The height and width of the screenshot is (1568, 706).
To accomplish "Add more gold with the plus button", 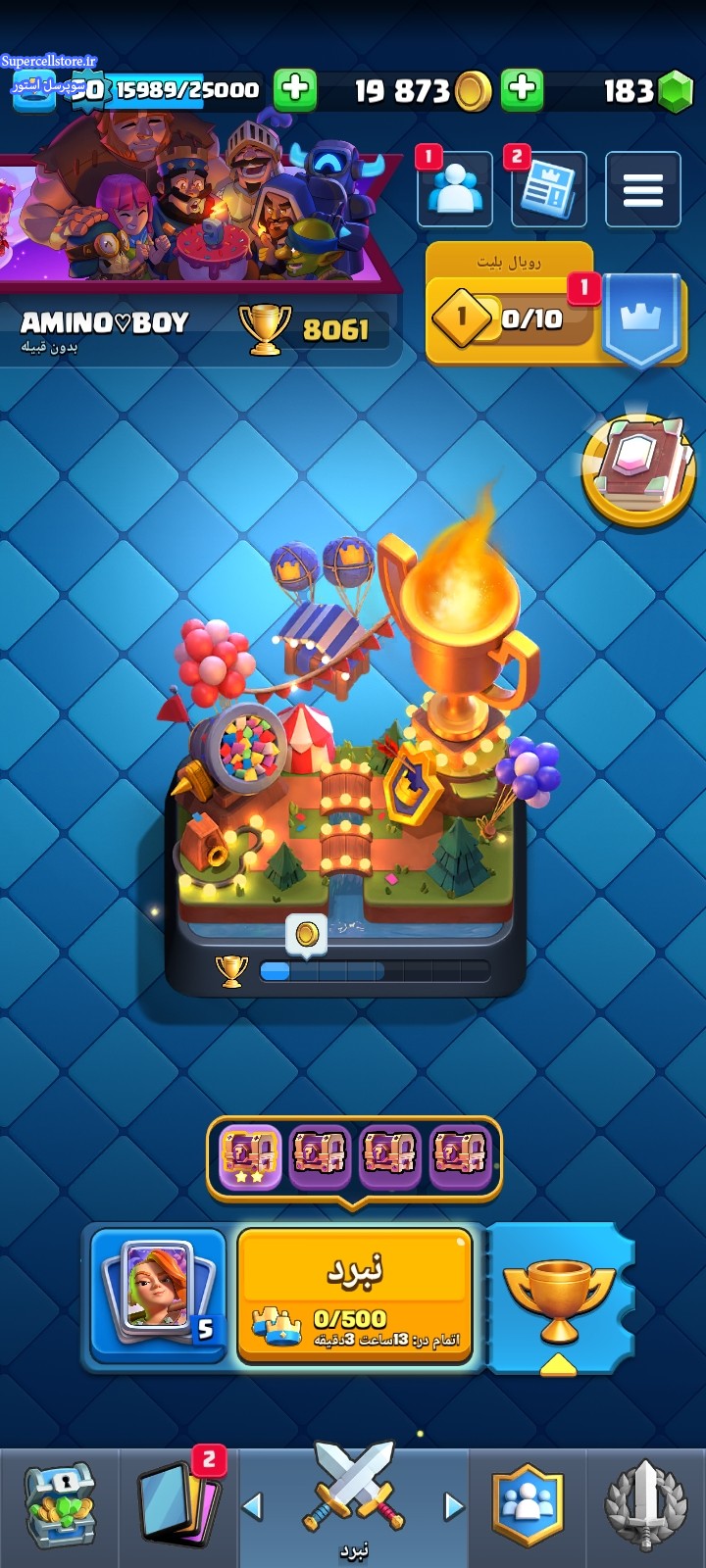I will point(523,90).
